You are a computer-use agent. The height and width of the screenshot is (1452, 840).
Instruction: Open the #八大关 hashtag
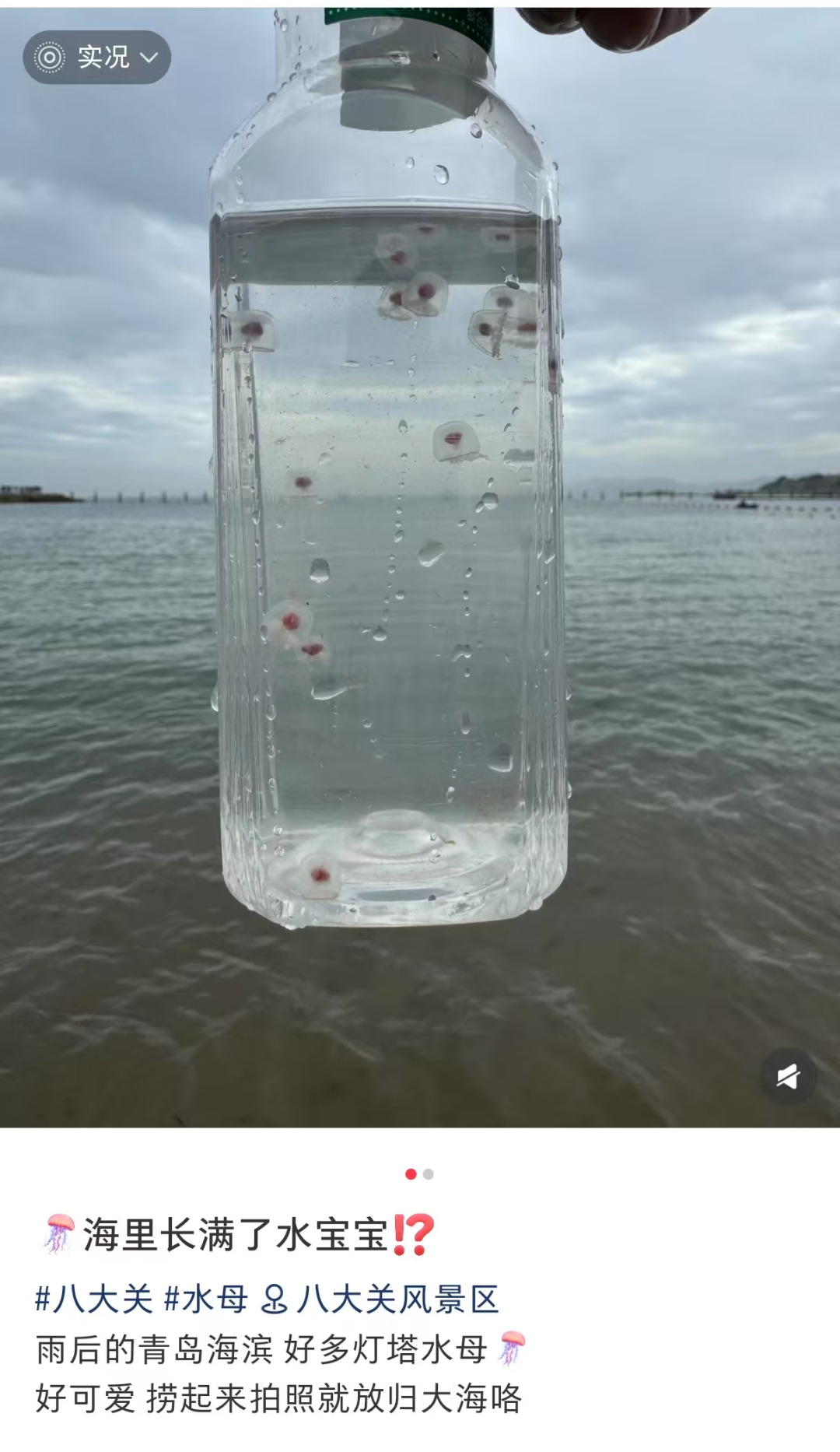(x=93, y=1299)
